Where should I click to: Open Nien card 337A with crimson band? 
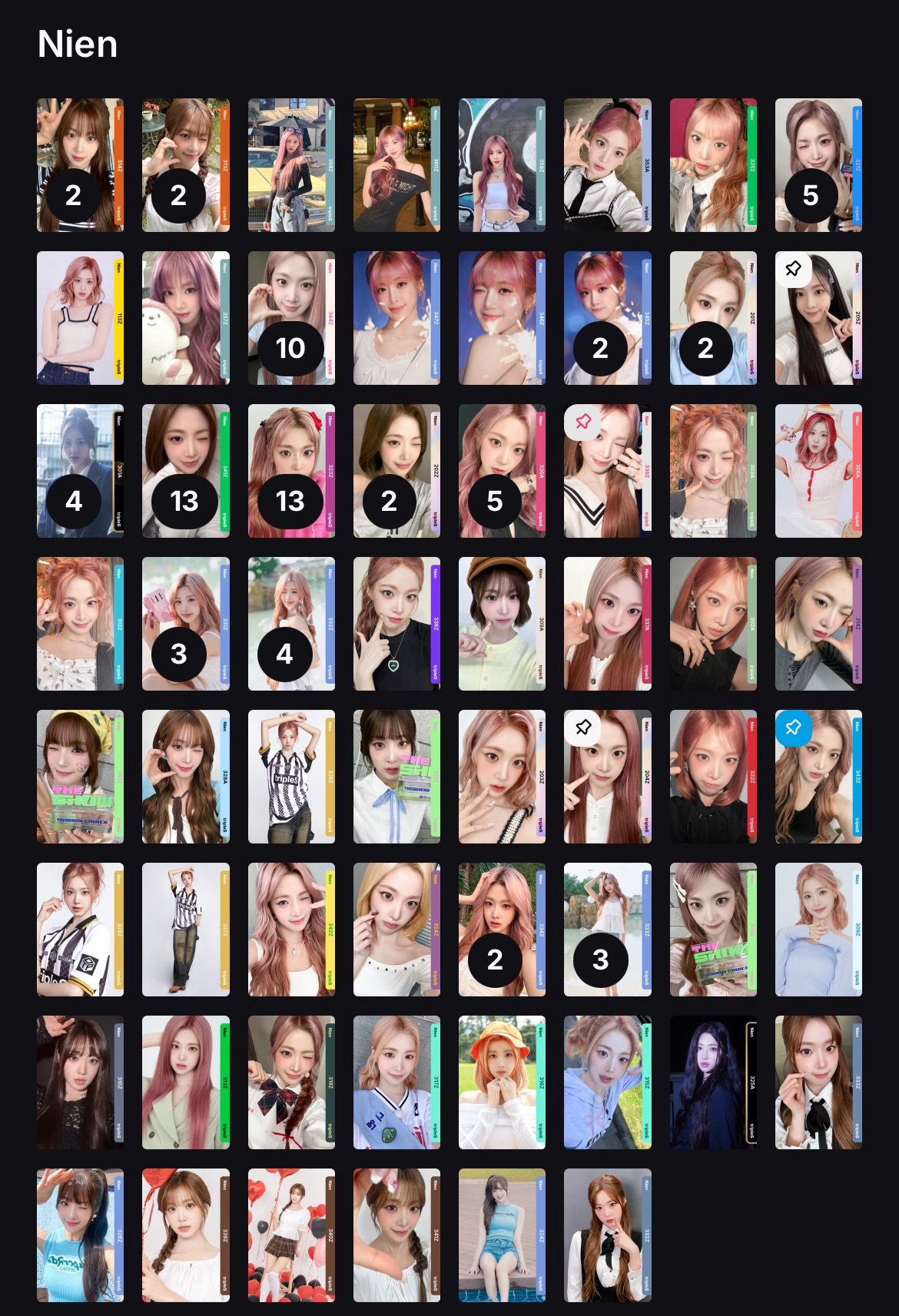[x=607, y=623]
